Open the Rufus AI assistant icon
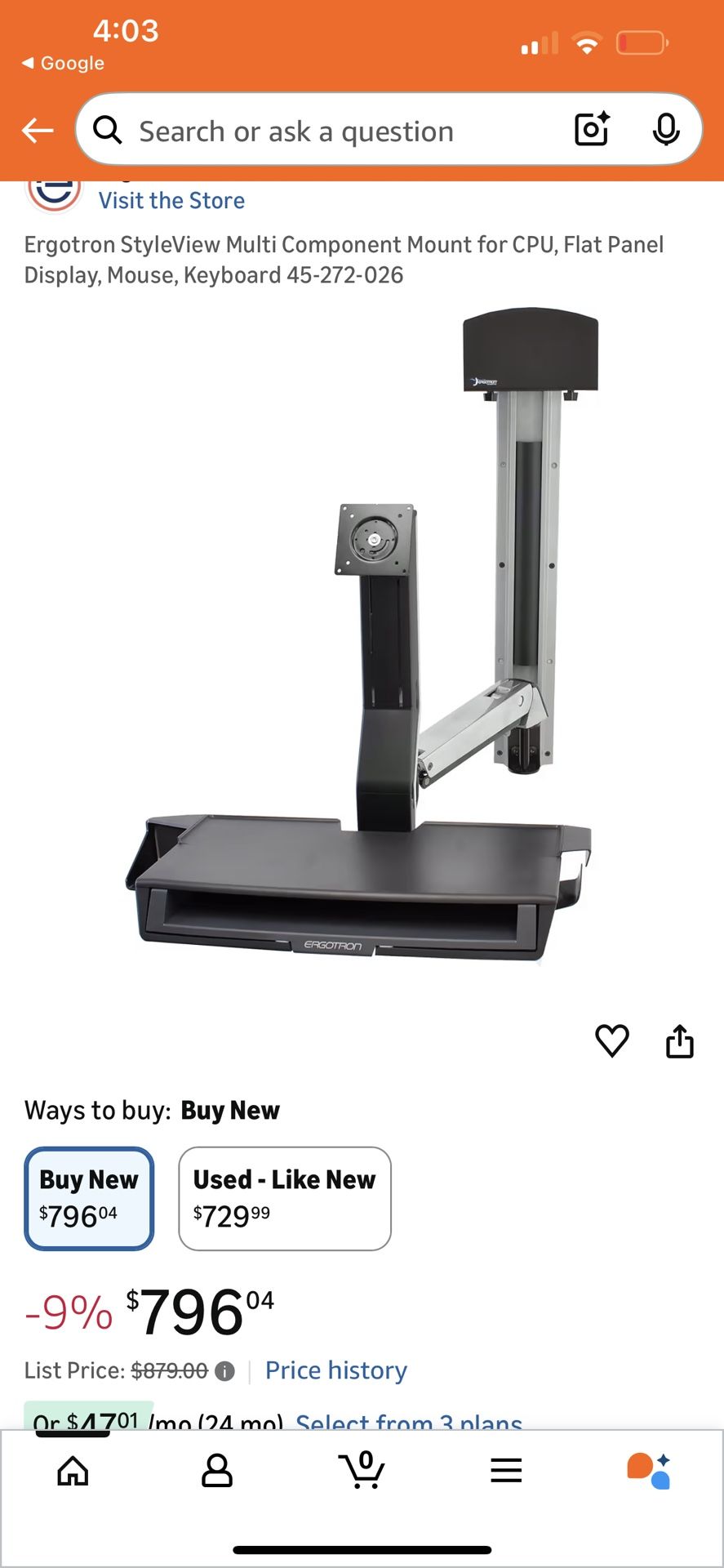Screen dimensions: 724x1568 point(651,1470)
